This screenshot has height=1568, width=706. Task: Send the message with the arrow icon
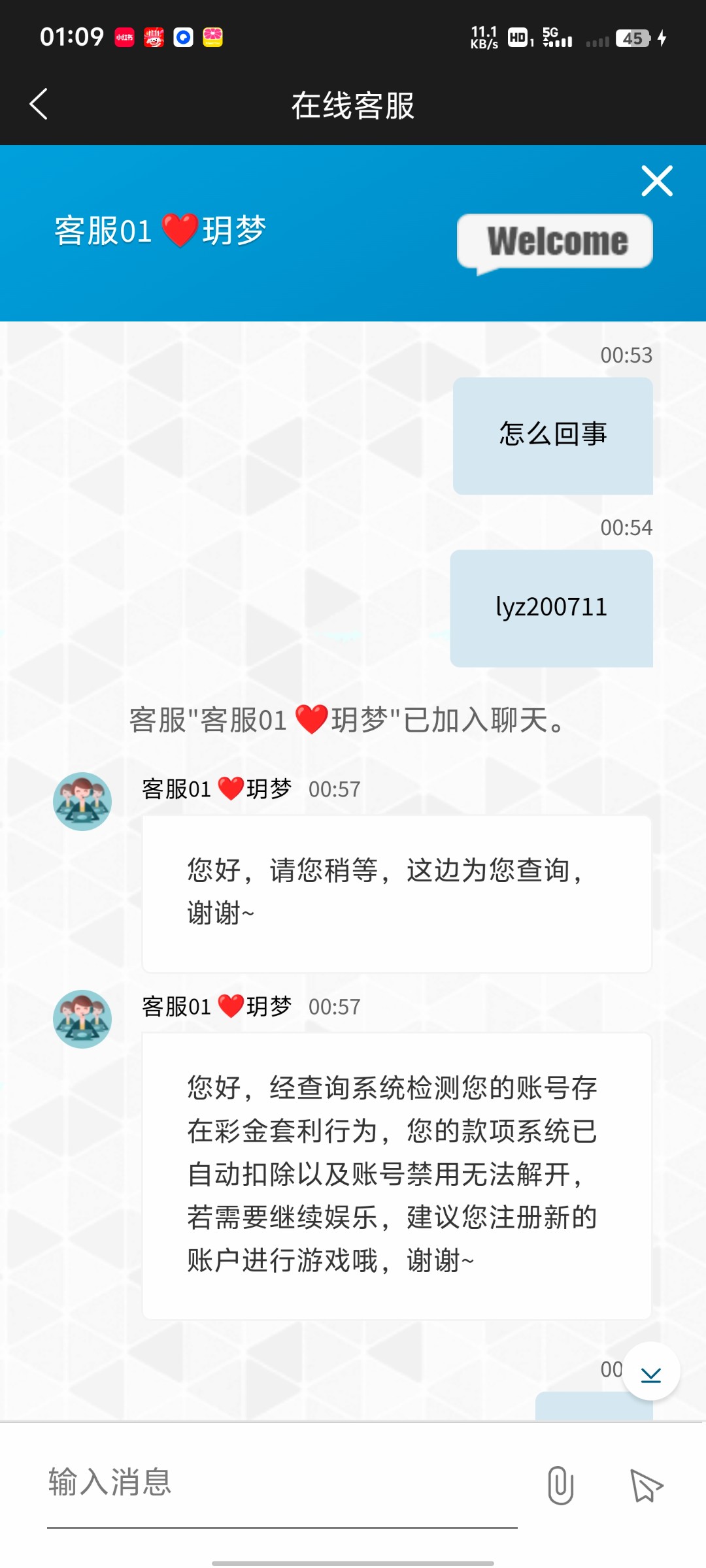pyautogui.click(x=646, y=1484)
